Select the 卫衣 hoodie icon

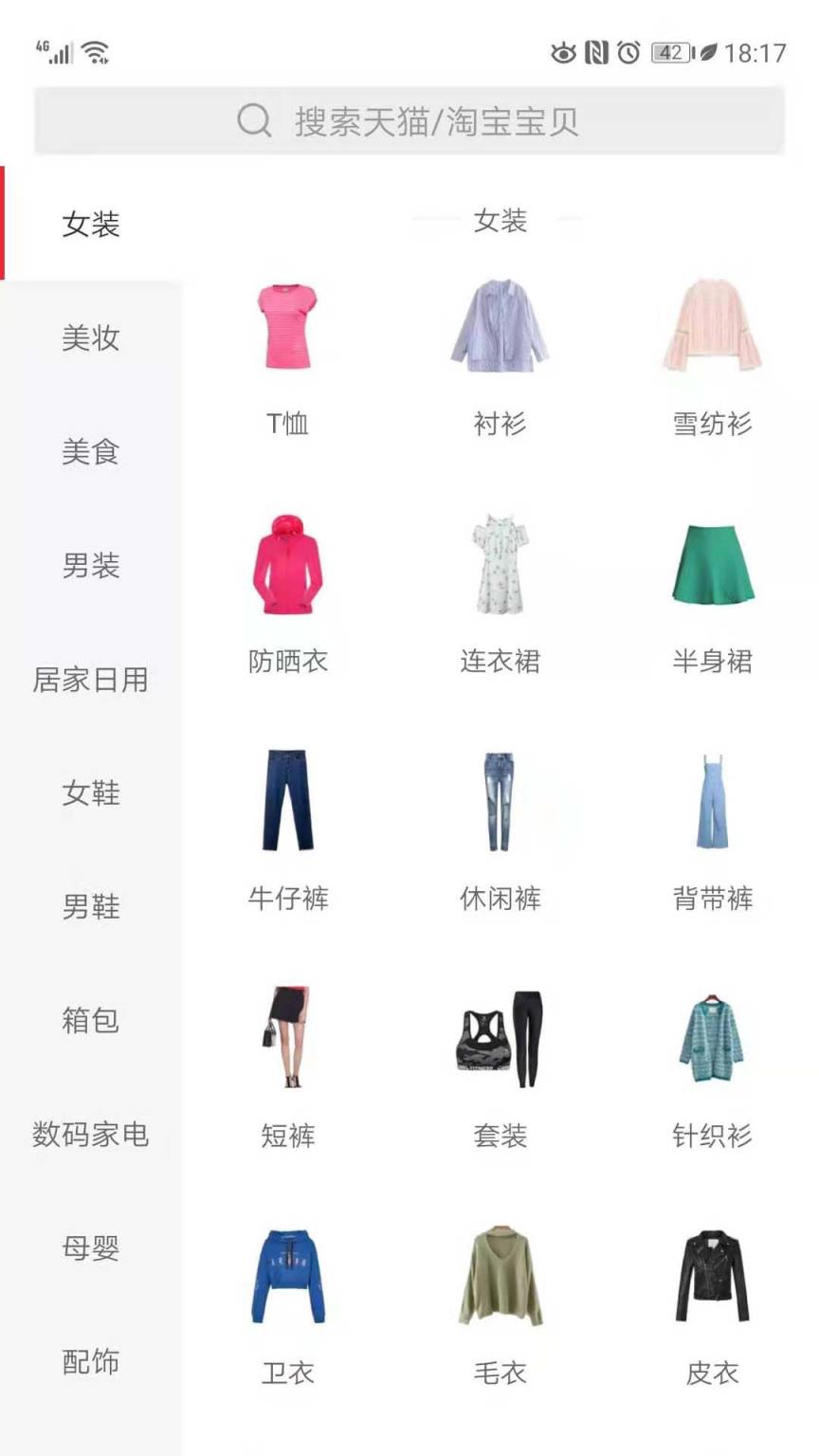[287, 1275]
